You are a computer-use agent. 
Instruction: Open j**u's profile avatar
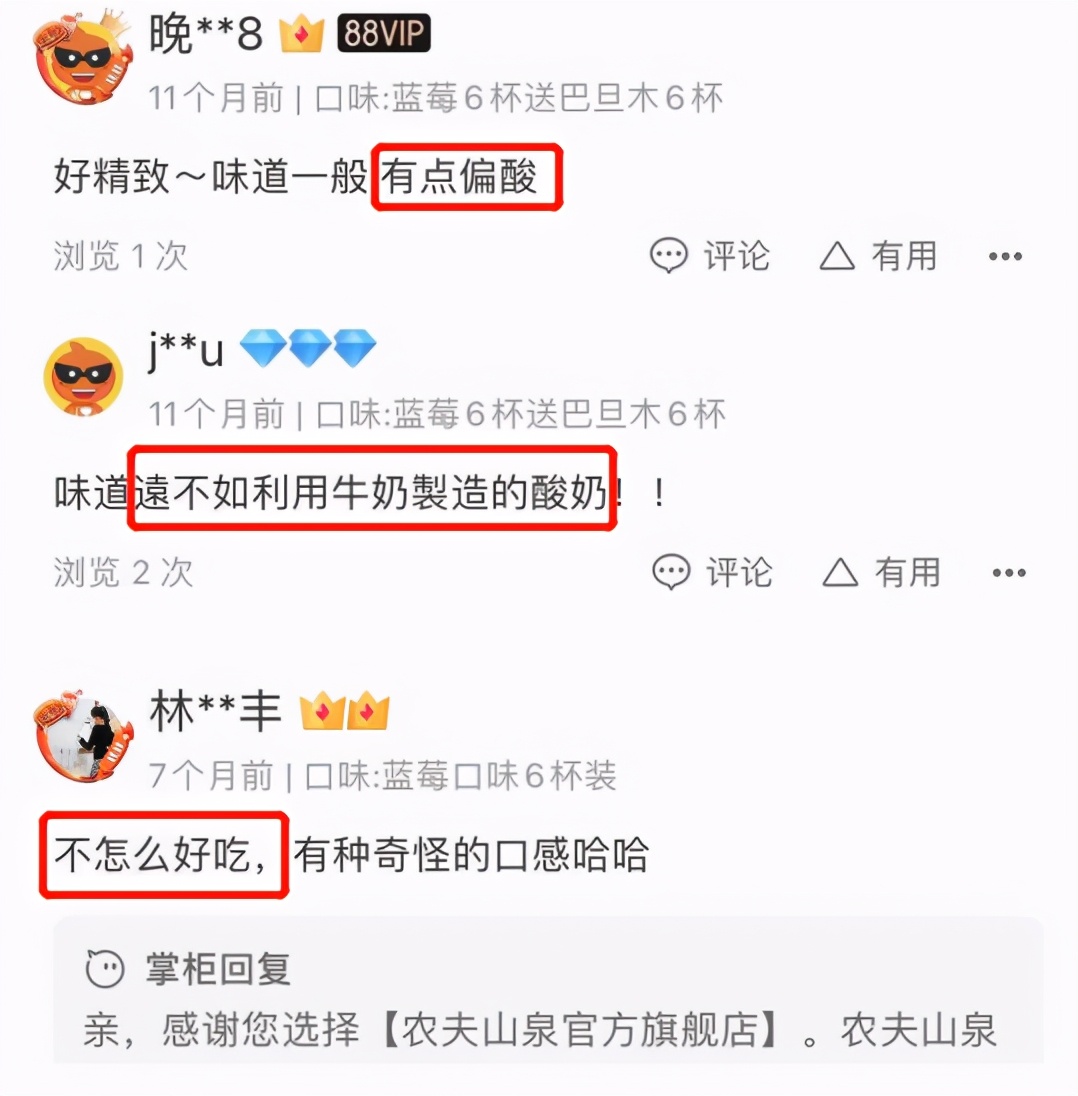click(83, 375)
